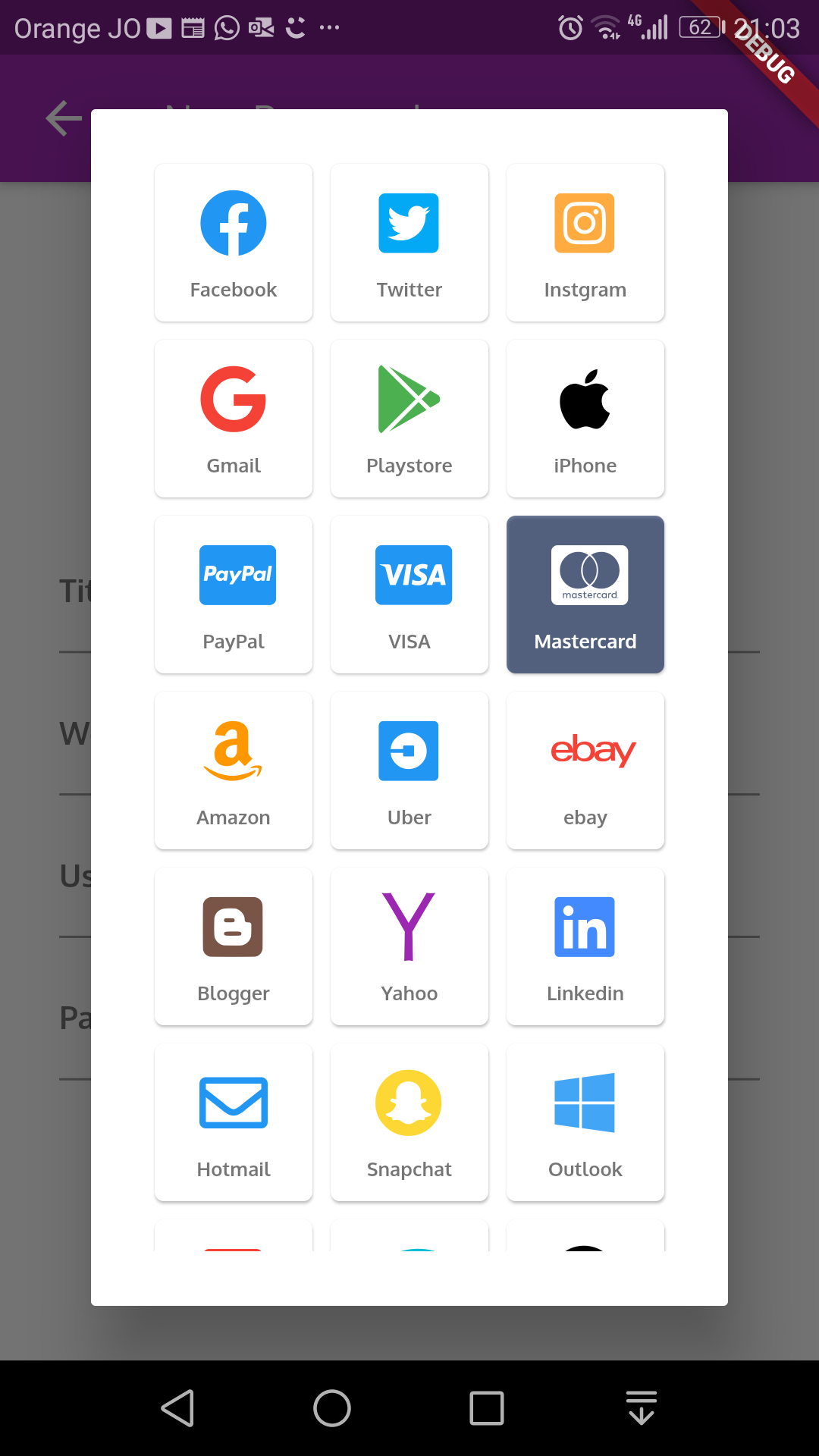The image size is (819, 1456).
Task: Select the Blogger tile
Action: [234, 946]
